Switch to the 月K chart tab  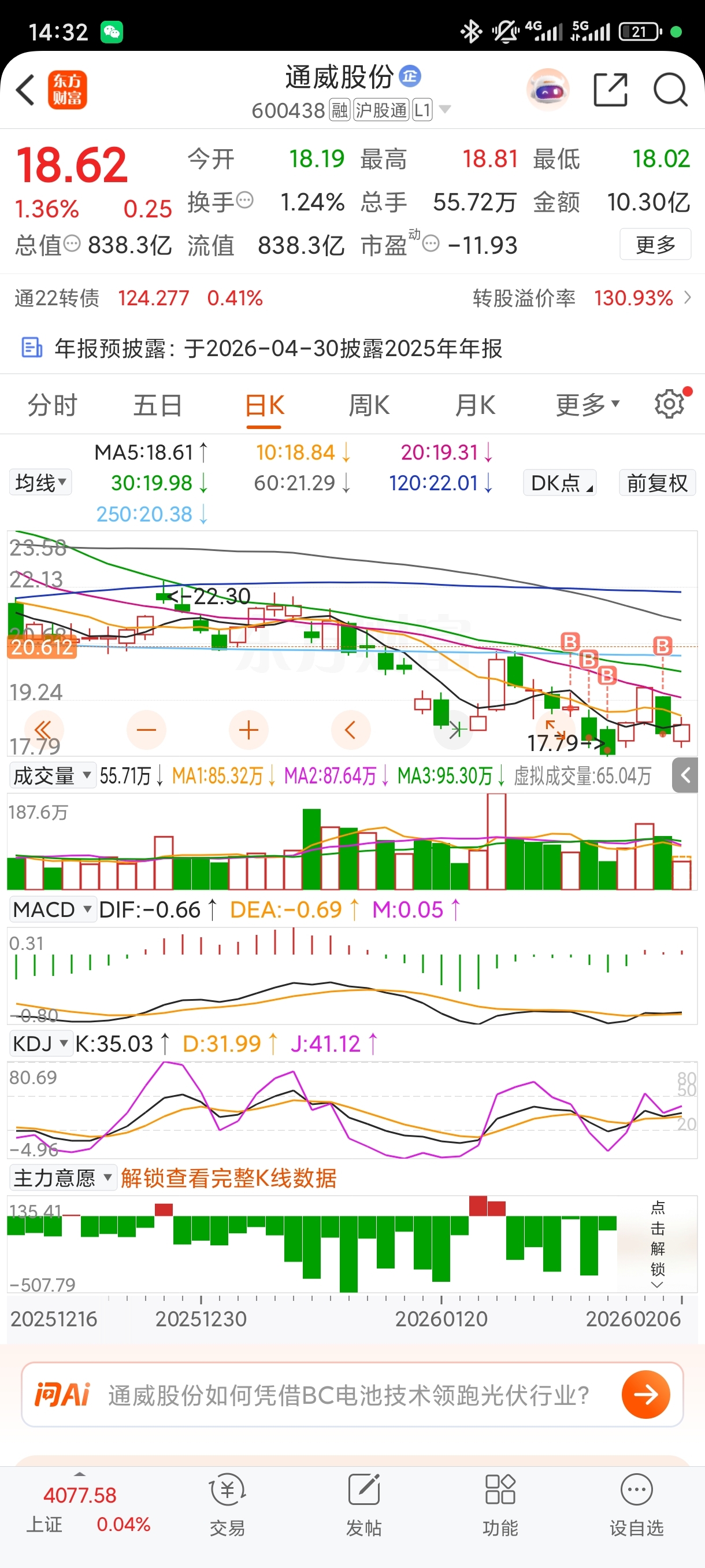(475, 405)
